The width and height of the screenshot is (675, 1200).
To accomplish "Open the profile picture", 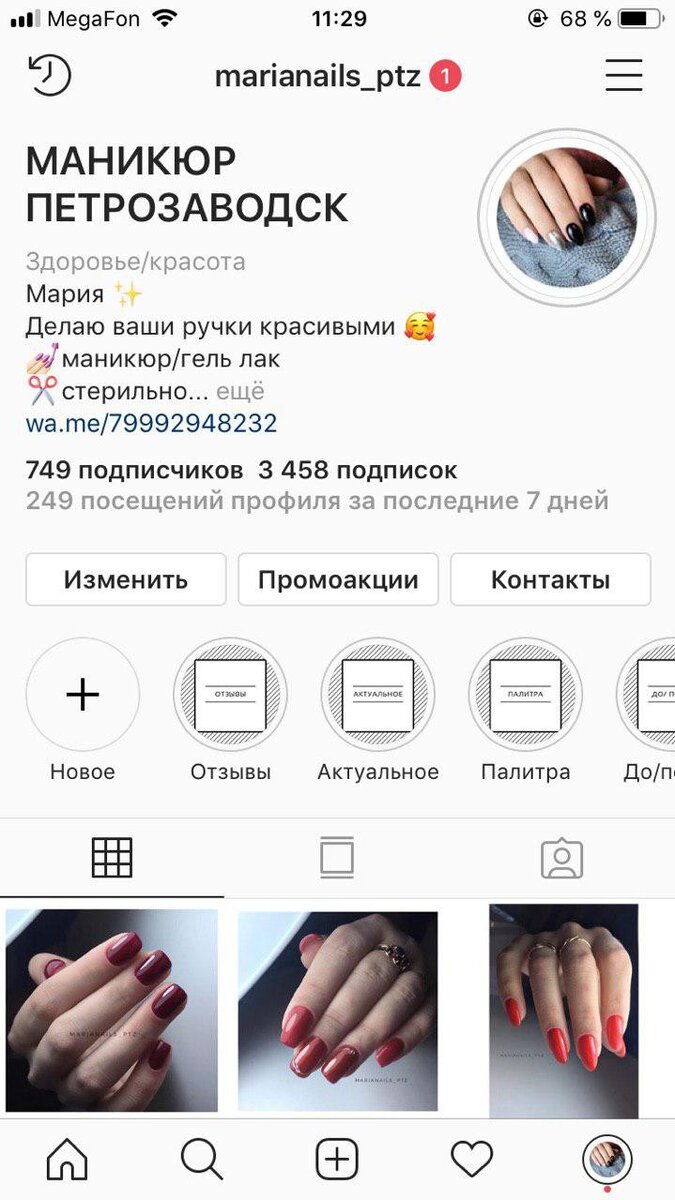I will [566, 216].
